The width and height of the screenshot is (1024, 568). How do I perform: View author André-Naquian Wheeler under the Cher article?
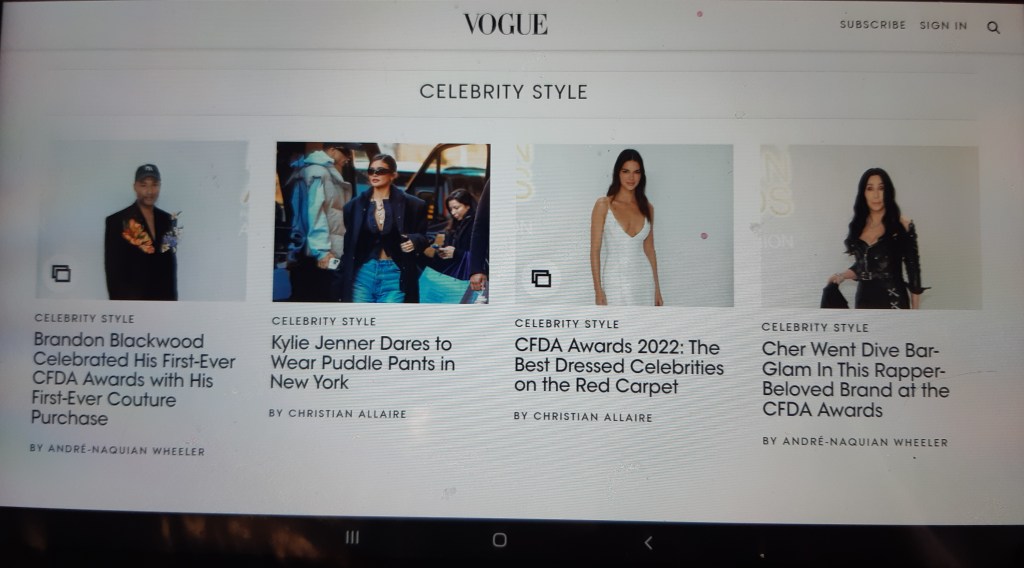[x=855, y=441]
